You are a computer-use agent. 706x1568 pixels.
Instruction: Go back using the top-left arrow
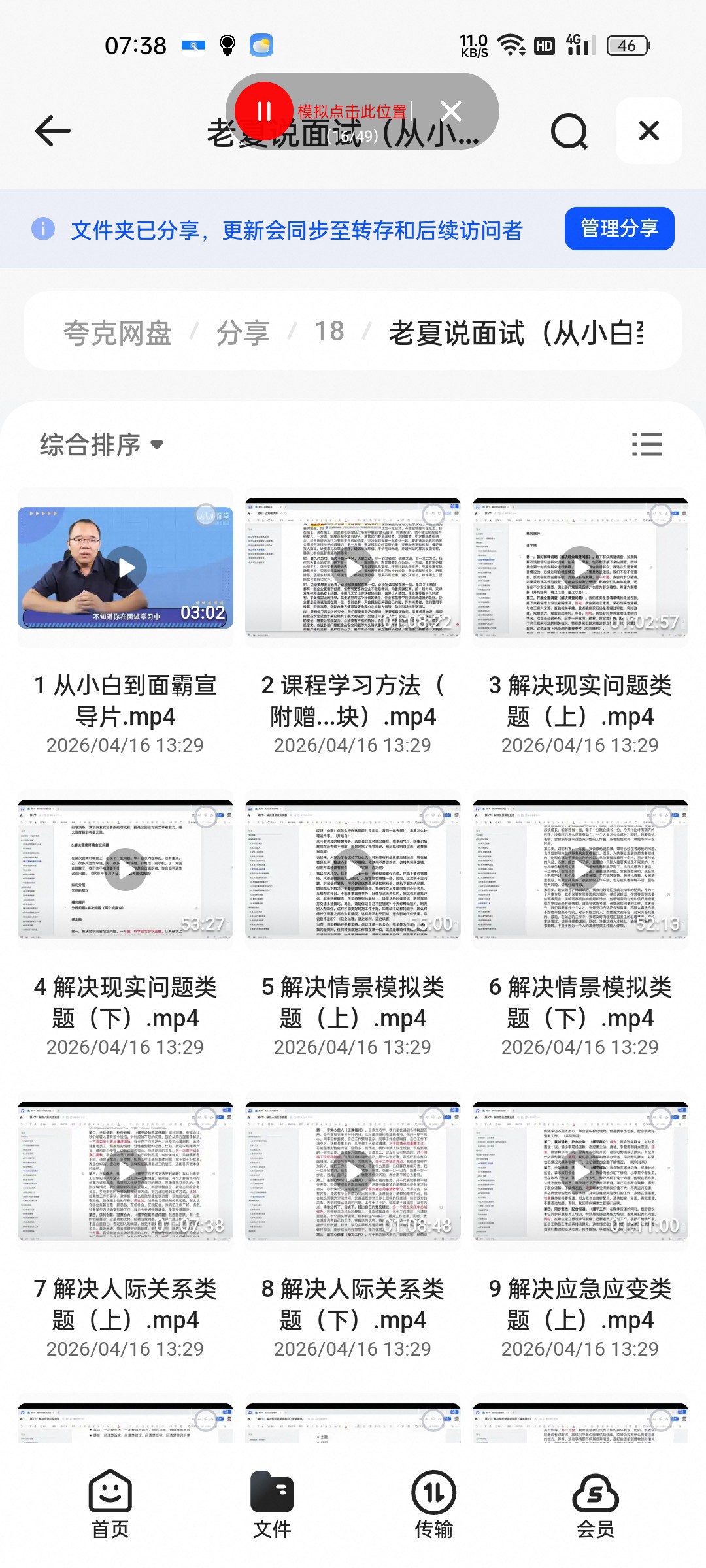pyautogui.click(x=52, y=131)
